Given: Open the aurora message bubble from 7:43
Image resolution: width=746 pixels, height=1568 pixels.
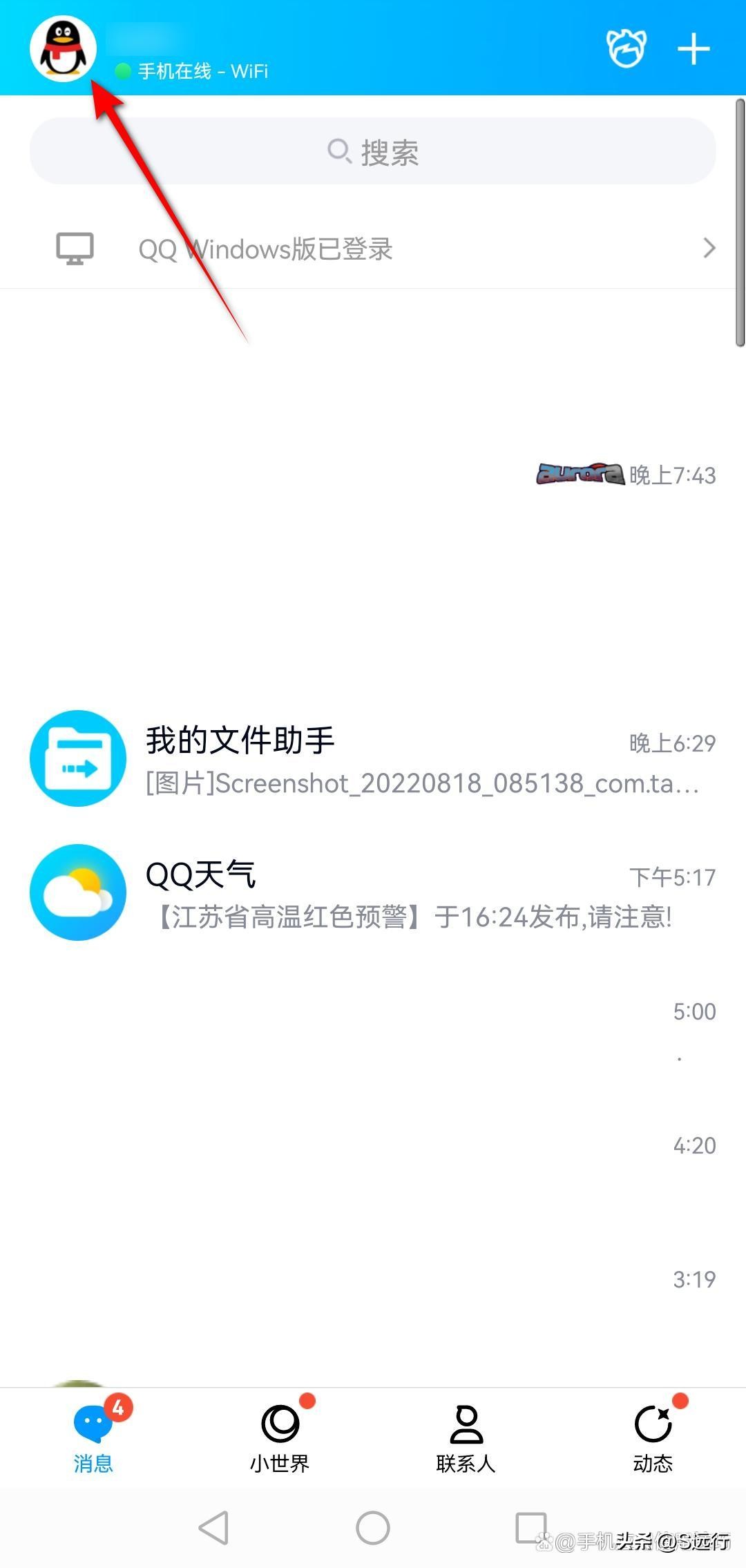Looking at the screenshot, I should [580, 475].
